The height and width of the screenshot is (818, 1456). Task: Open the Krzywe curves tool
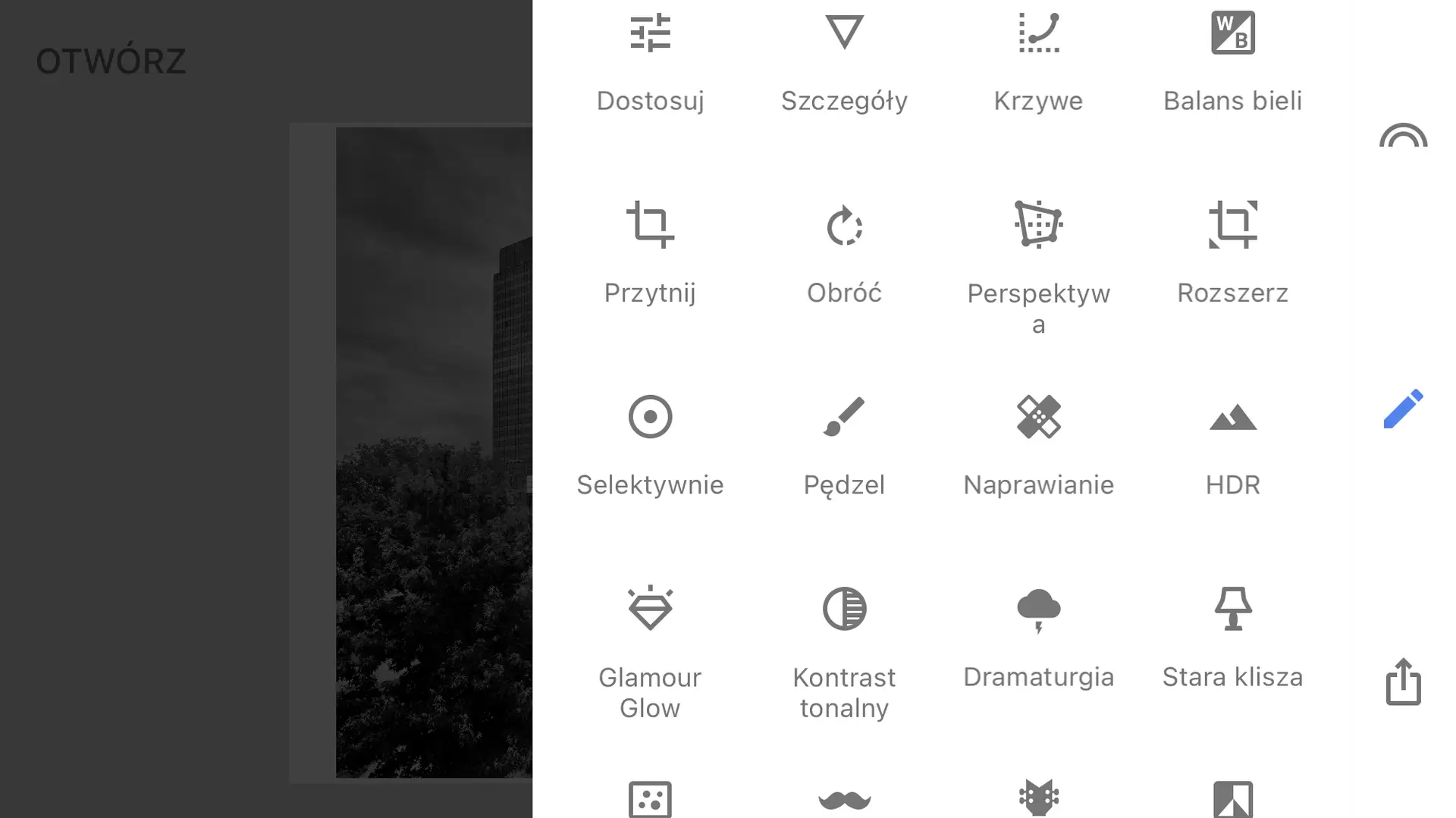[1038, 61]
